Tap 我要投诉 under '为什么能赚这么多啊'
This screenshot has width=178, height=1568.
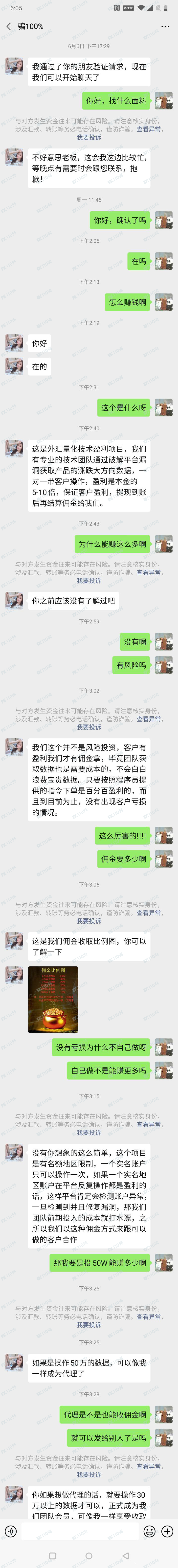pos(89,581)
